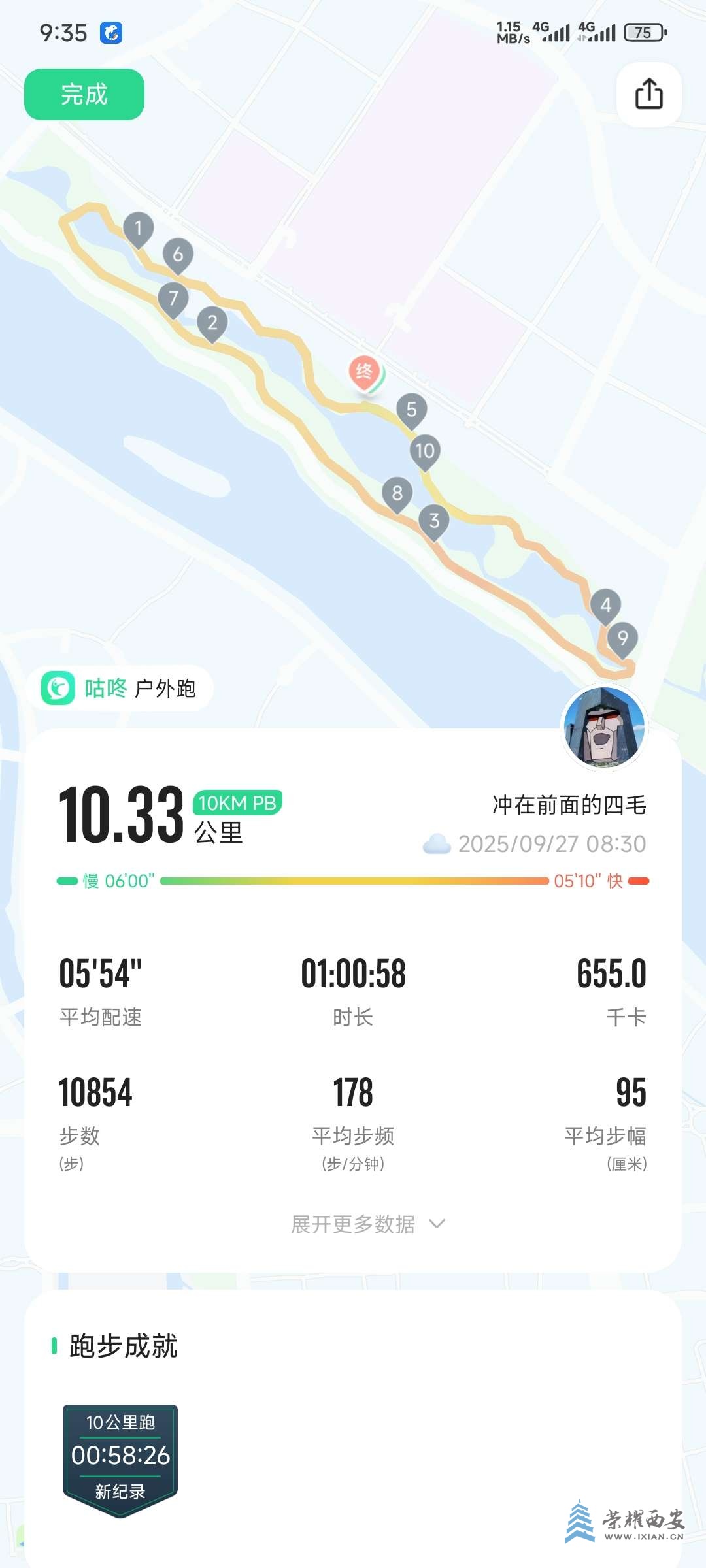Tap the green 完成 button
The width and height of the screenshot is (706, 1568).
[x=84, y=94]
